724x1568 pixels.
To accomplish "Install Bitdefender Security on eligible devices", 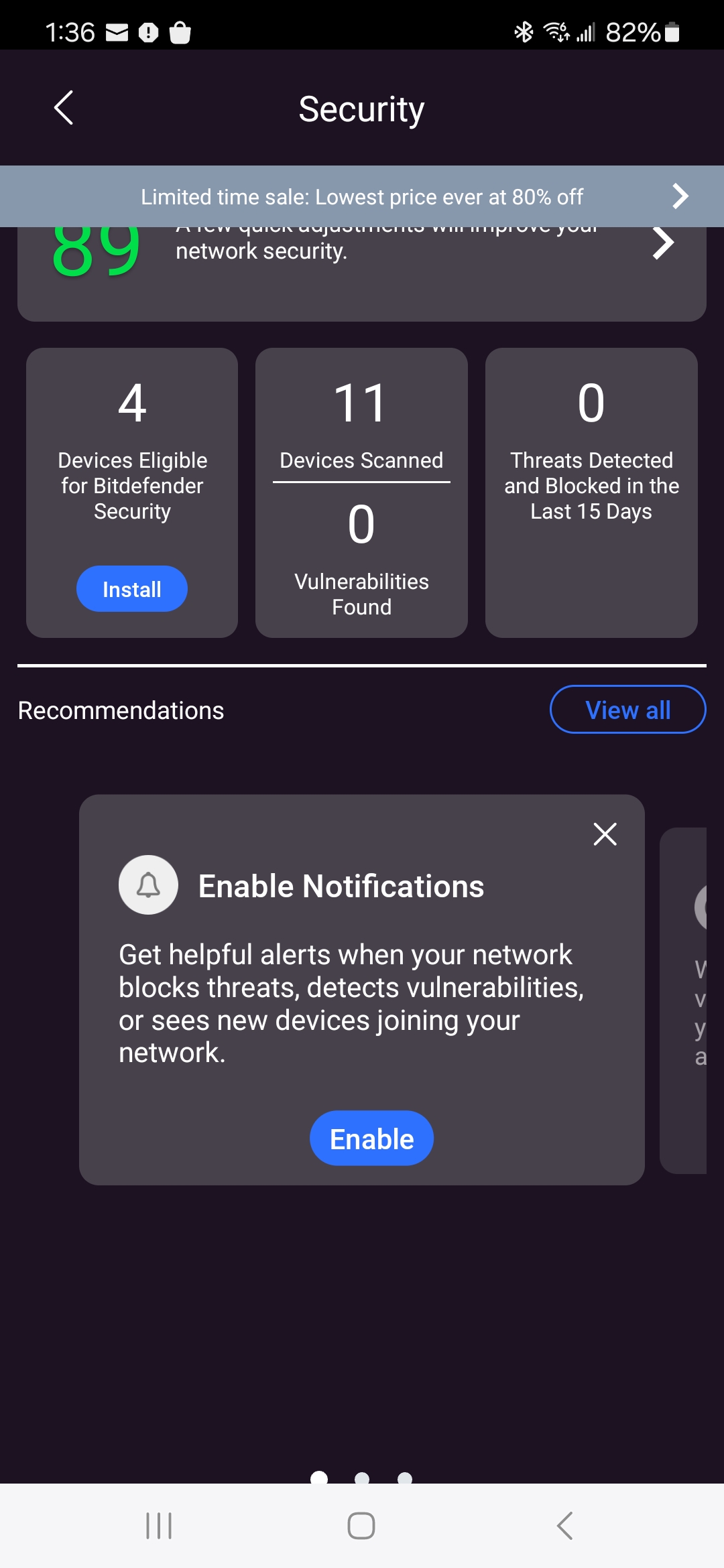I will pos(132,589).
